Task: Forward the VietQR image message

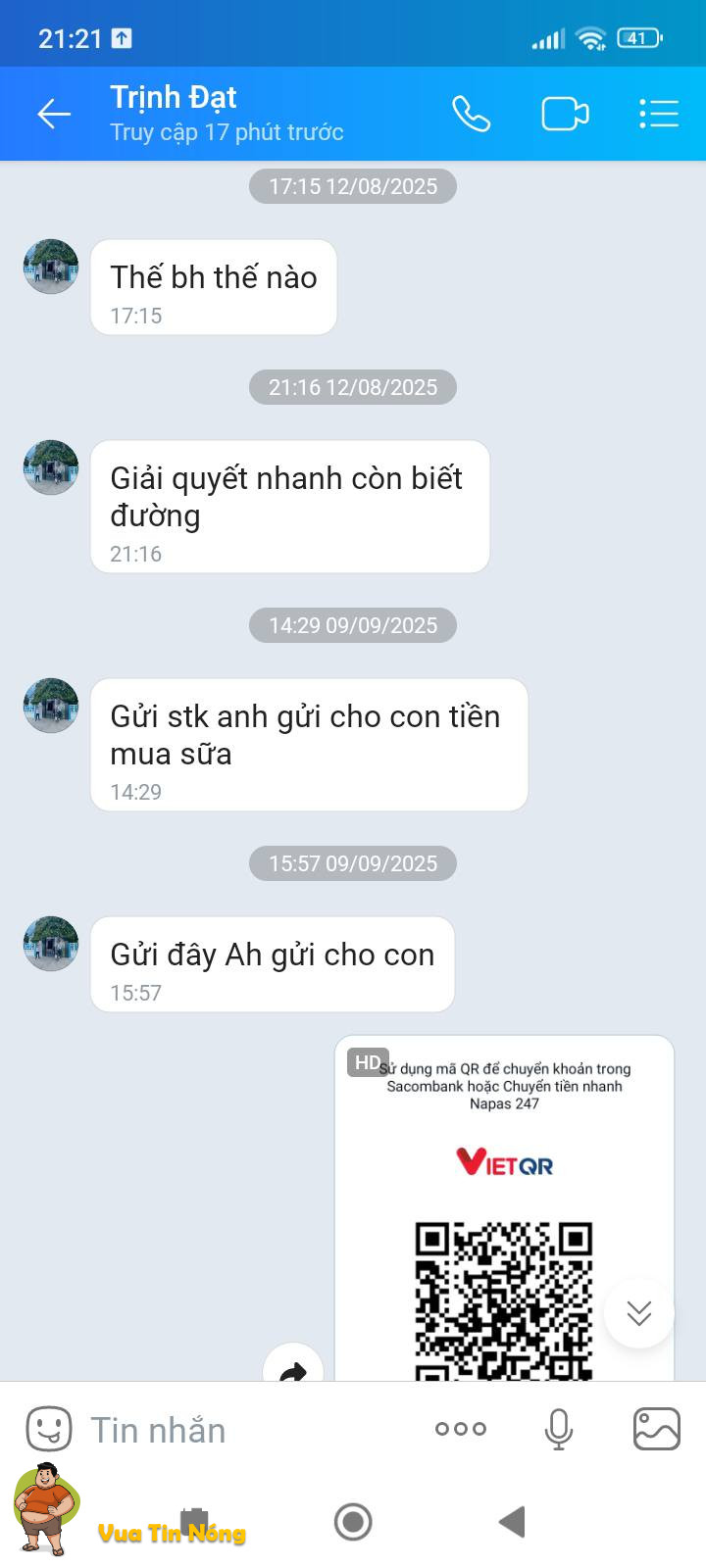Action: pyautogui.click(x=292, y=1368)
